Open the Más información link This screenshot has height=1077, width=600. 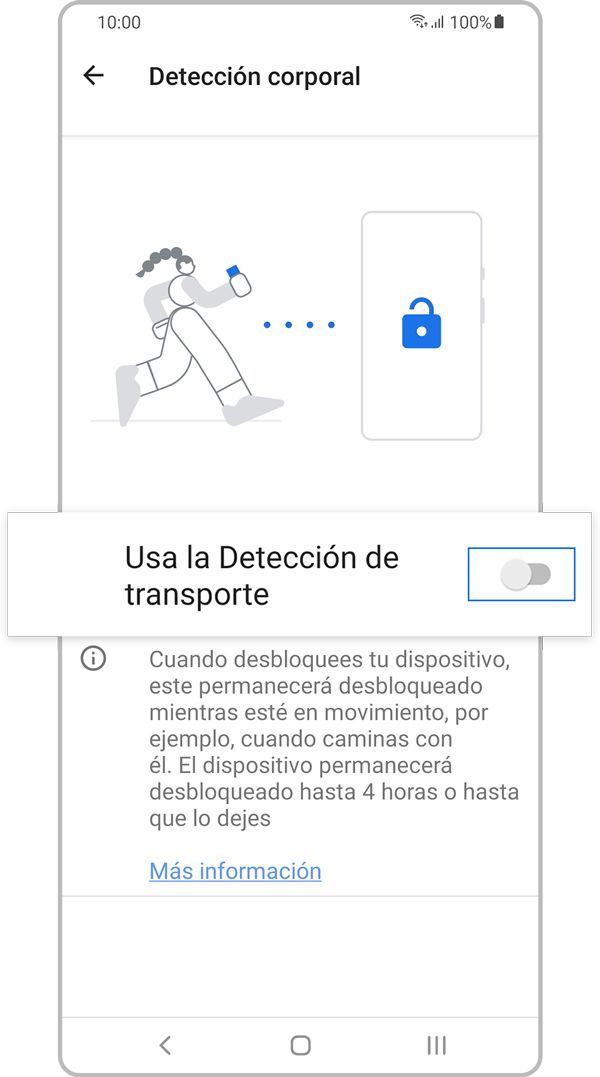tap(235, 871)
